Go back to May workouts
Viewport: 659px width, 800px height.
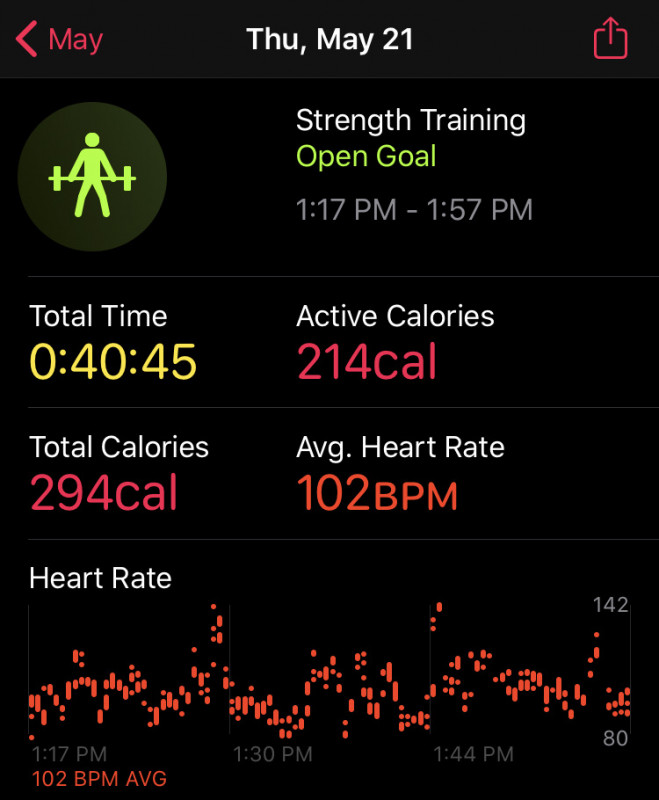point(60,40)
